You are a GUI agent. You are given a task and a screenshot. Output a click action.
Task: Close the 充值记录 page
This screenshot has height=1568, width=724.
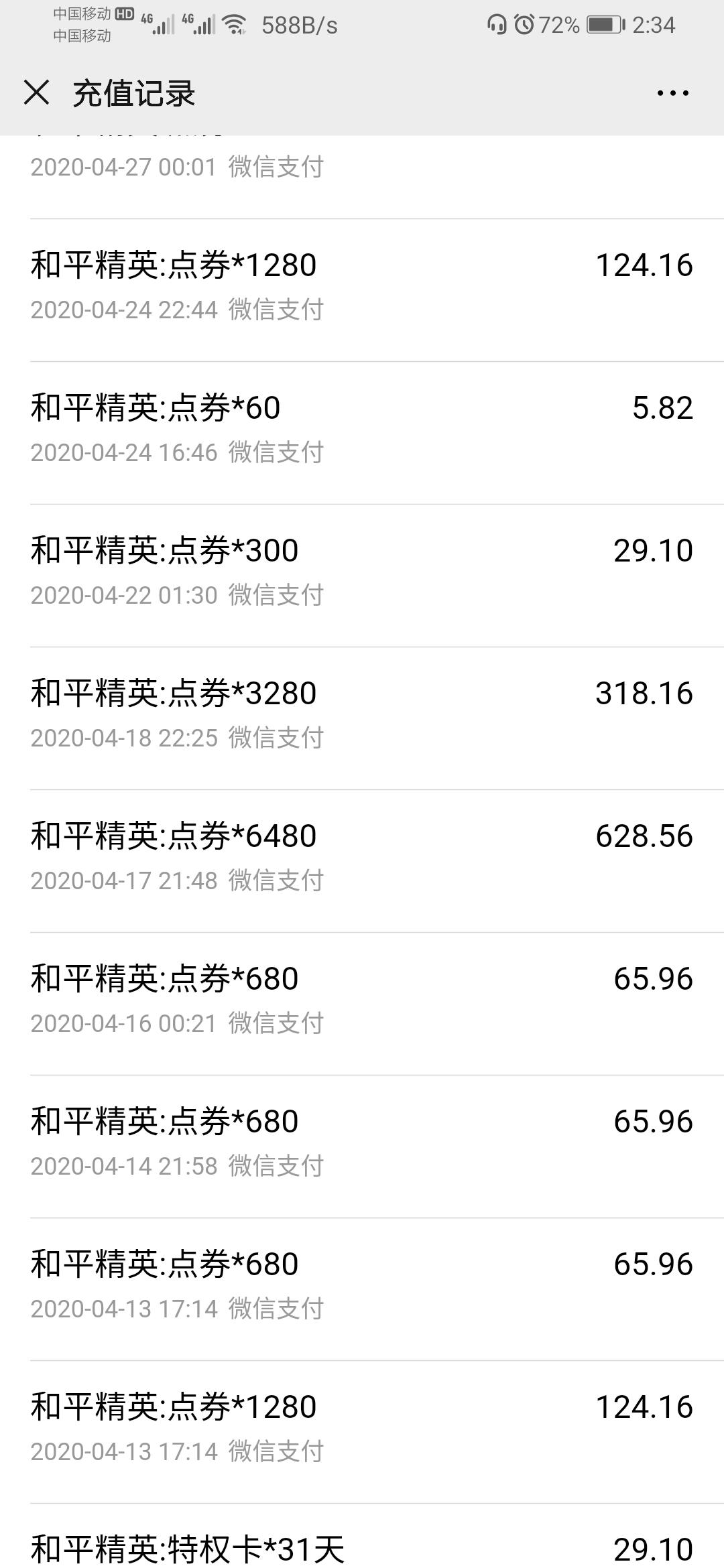(x=36, y=92)
